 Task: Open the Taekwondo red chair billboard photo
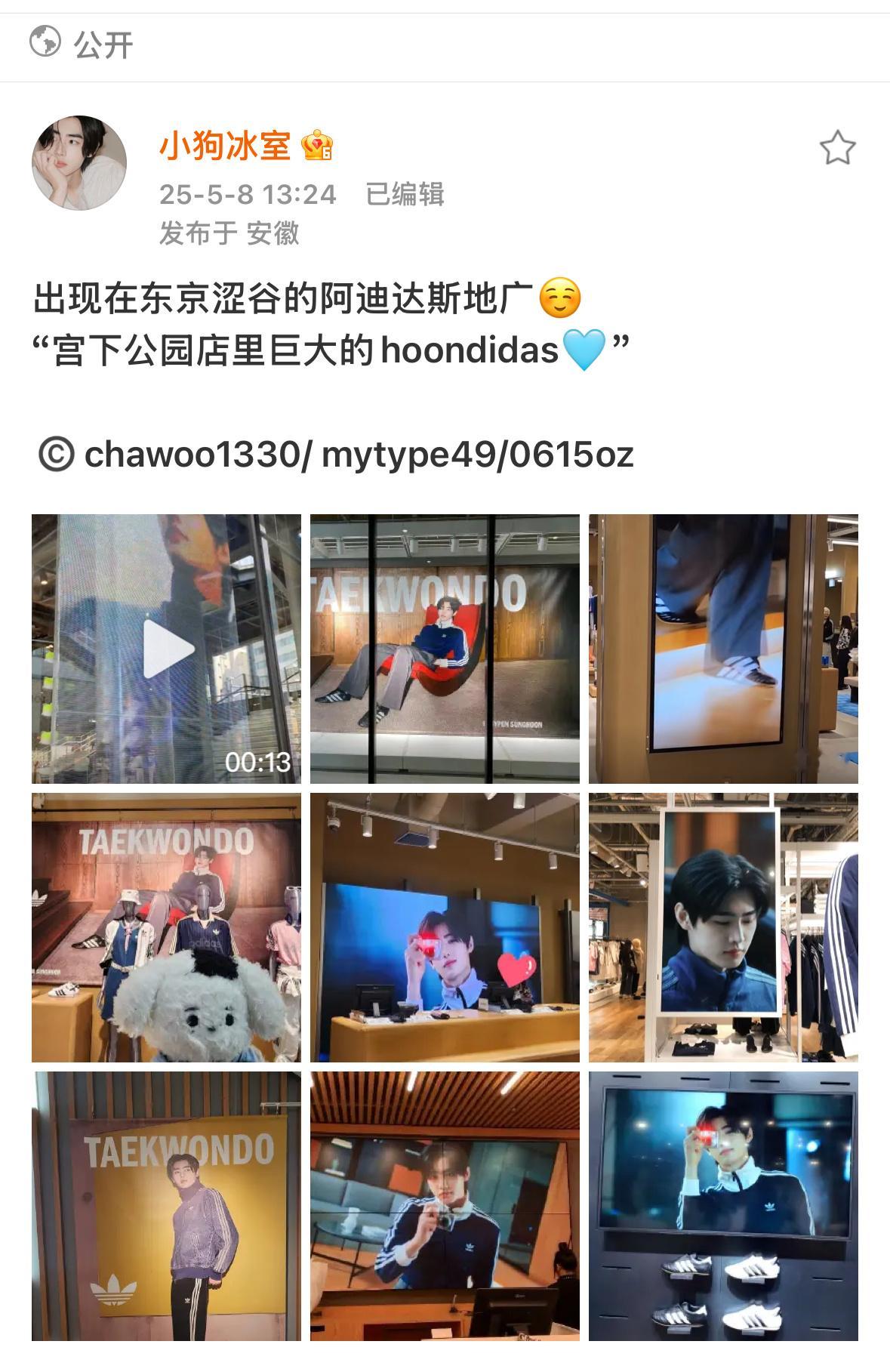tap(445, 649)
